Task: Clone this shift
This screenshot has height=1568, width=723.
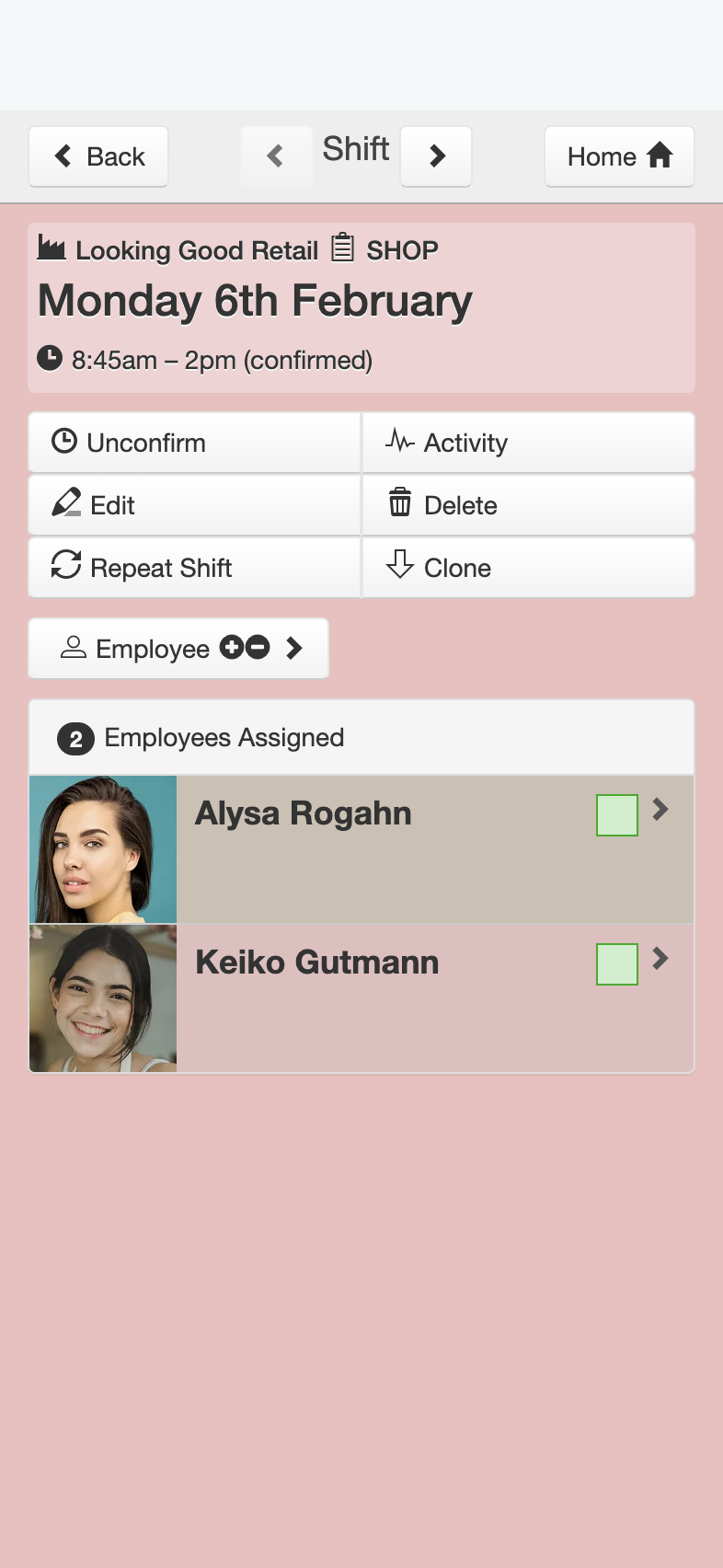Action: point(529,568)
